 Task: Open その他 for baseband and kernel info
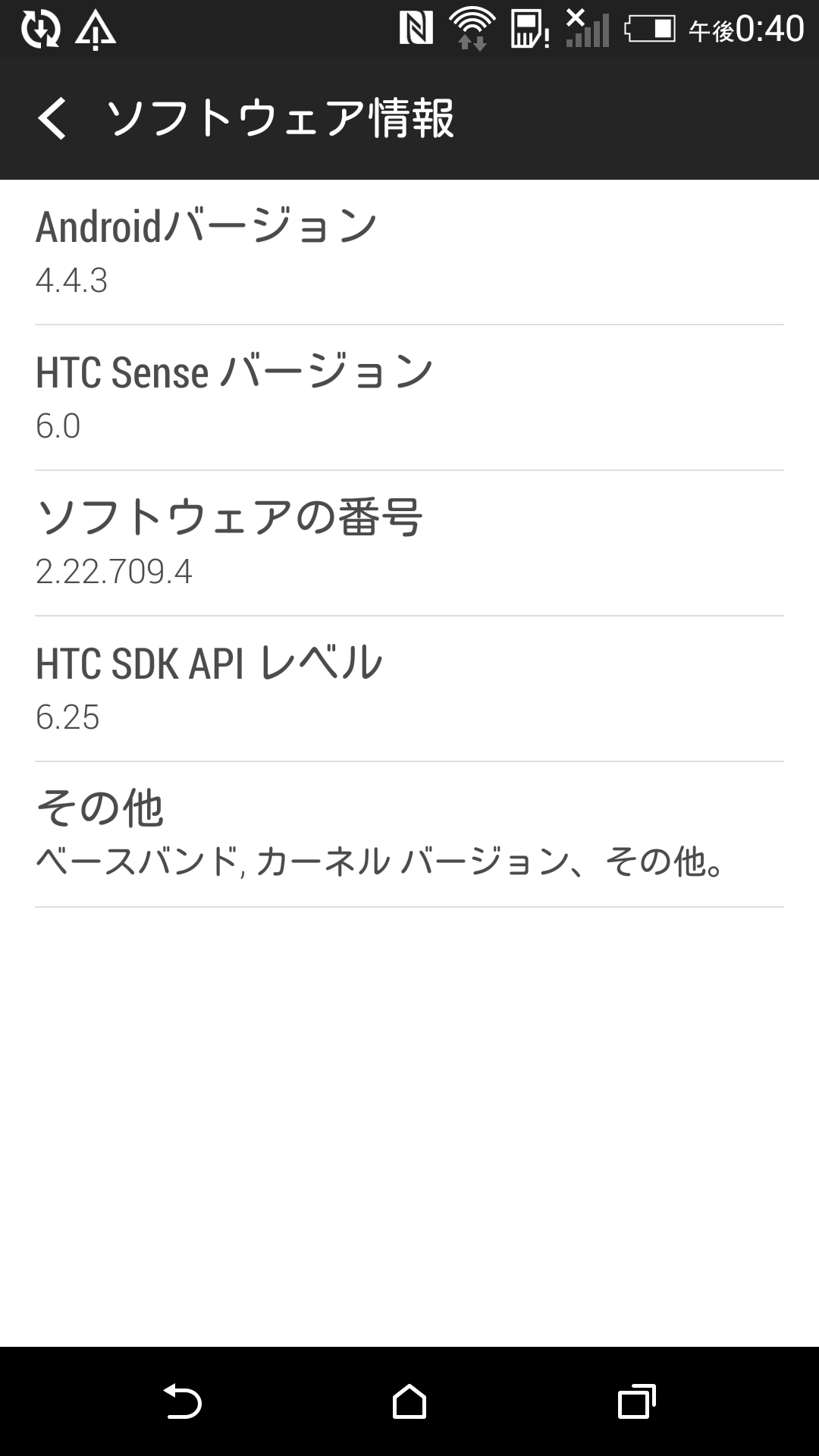[x=409, y=835]
